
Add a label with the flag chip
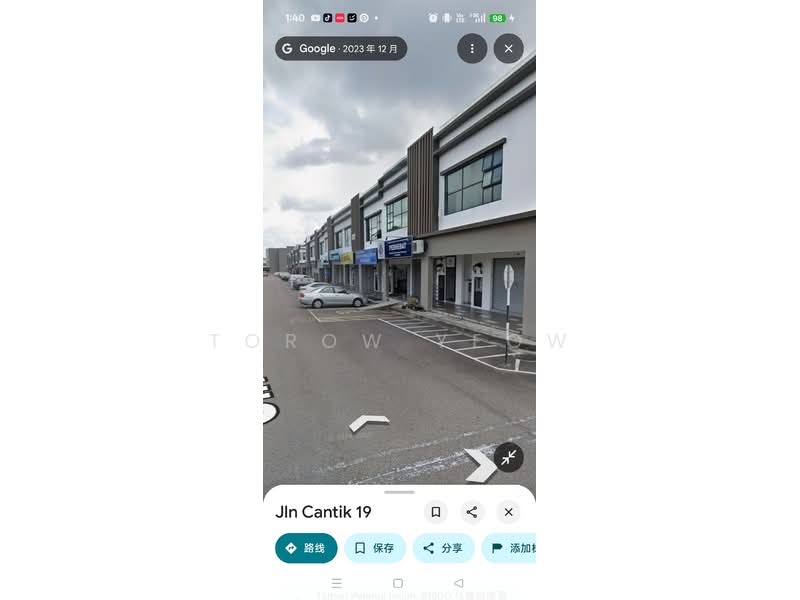512,548
